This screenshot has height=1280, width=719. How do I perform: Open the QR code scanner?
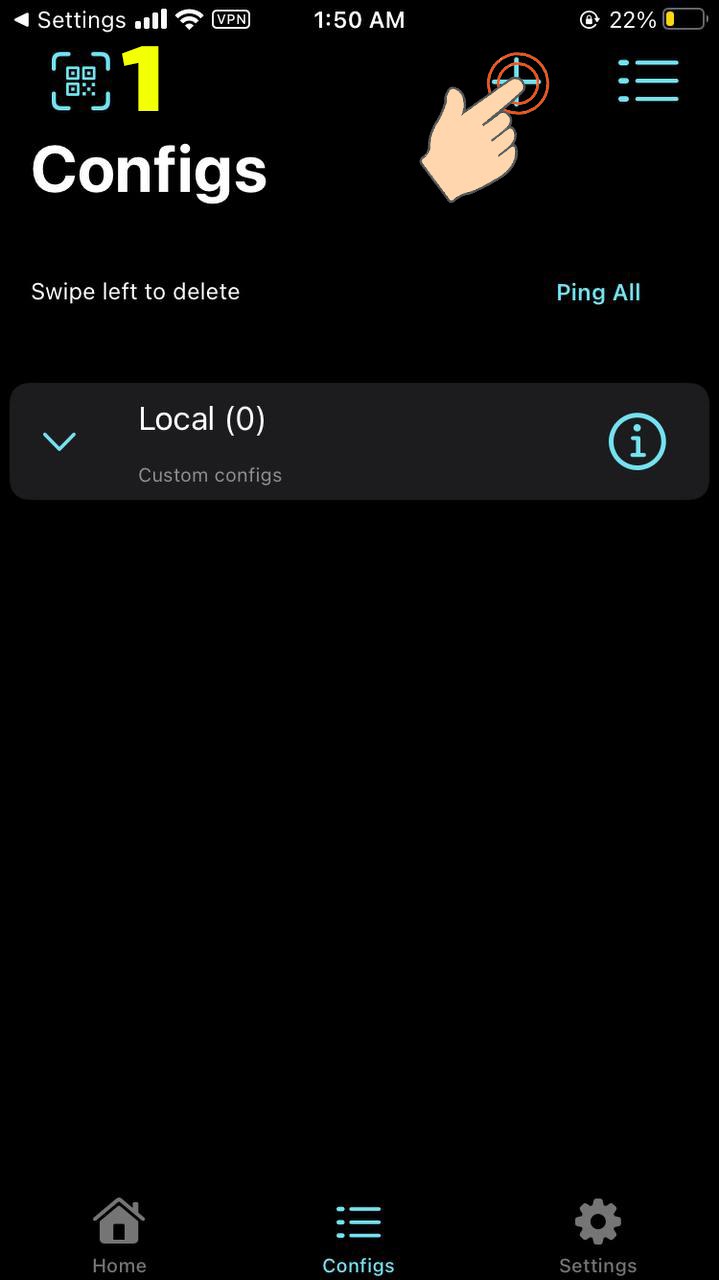click(81, 81)
